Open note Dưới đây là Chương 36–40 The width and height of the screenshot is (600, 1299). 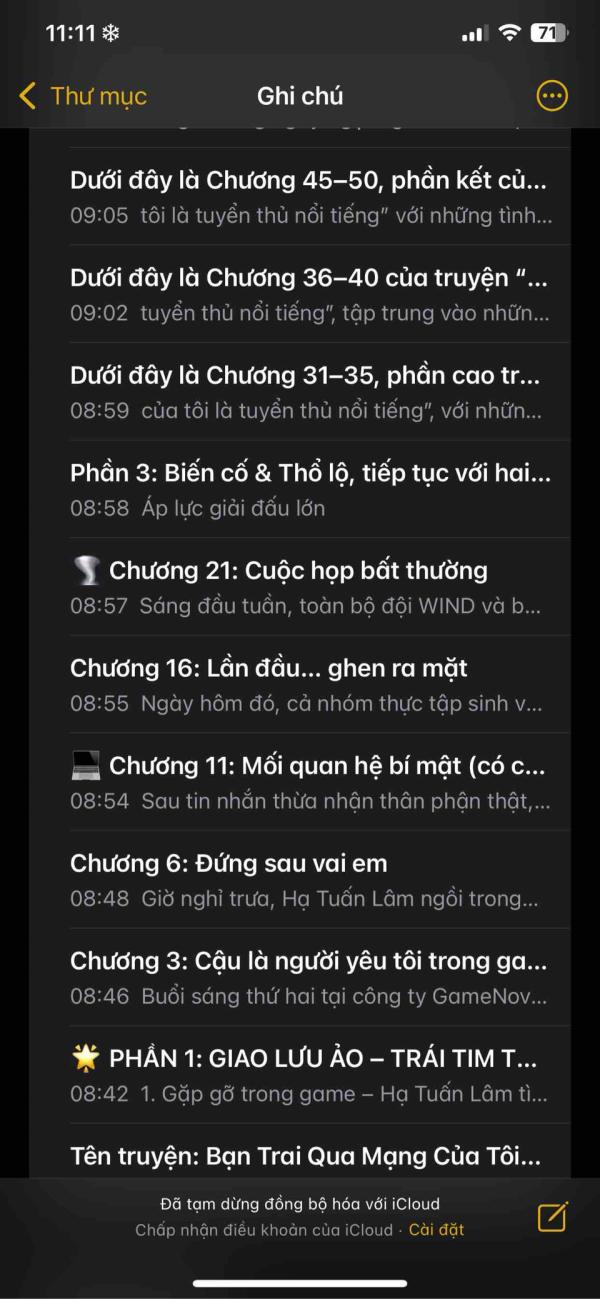[x=300, y=294]
